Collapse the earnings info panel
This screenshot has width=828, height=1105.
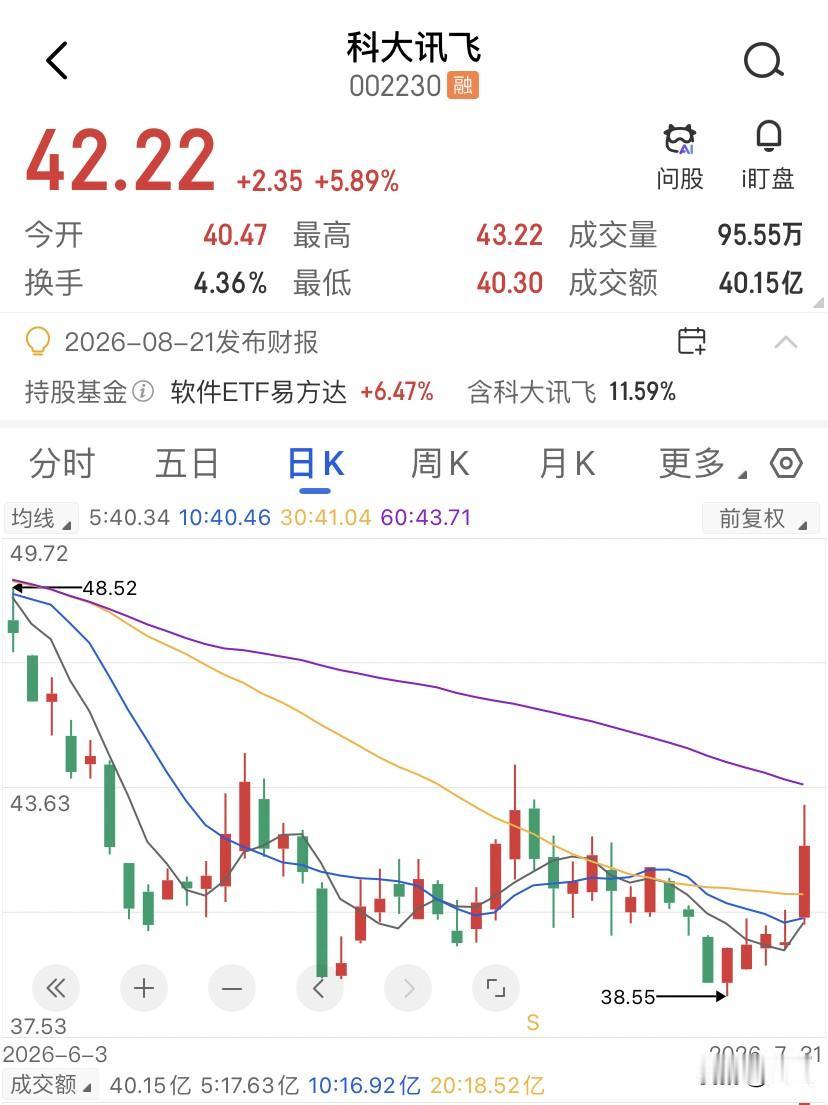[x=786, y=342]
